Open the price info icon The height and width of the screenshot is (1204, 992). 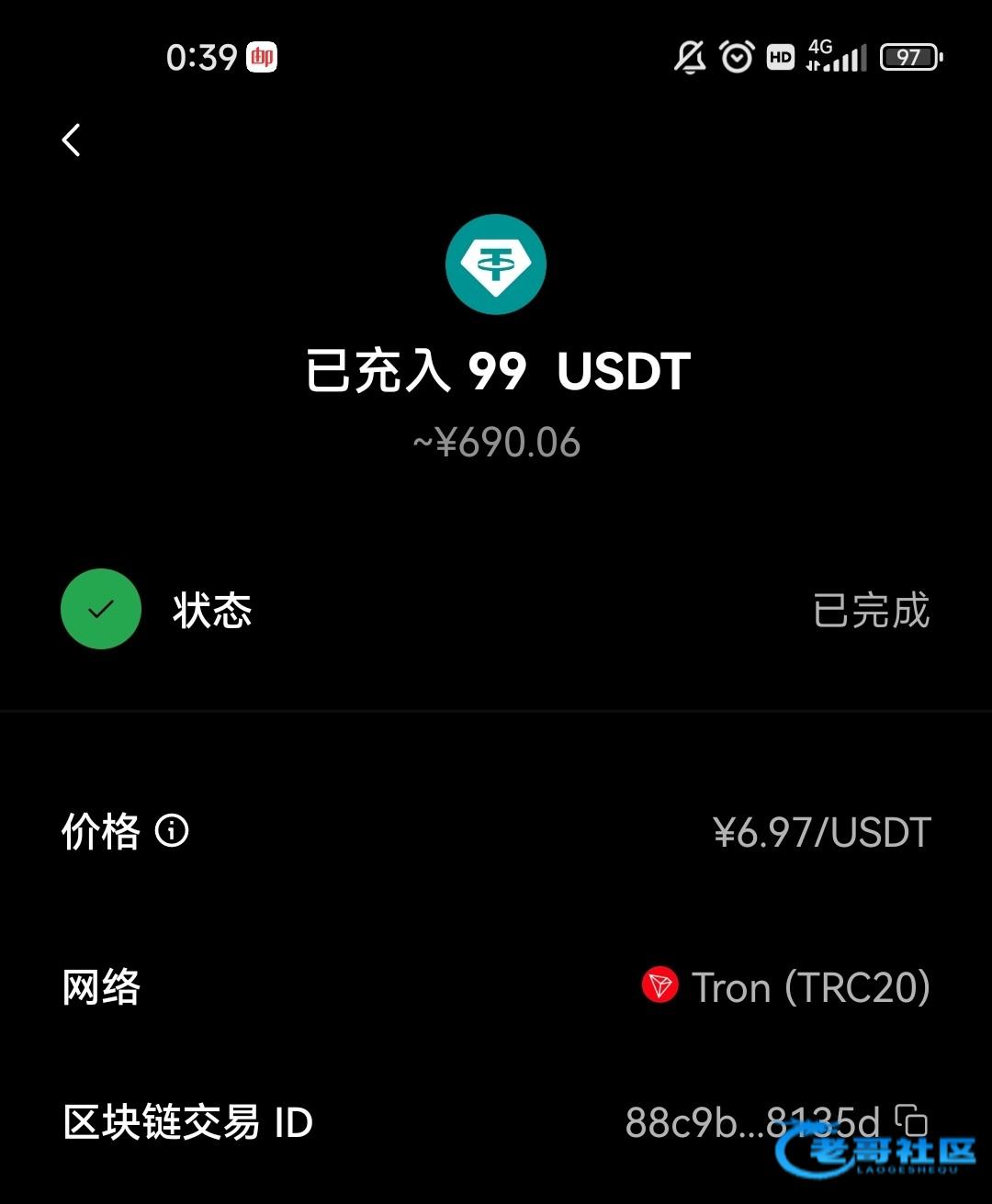point(172,831)
